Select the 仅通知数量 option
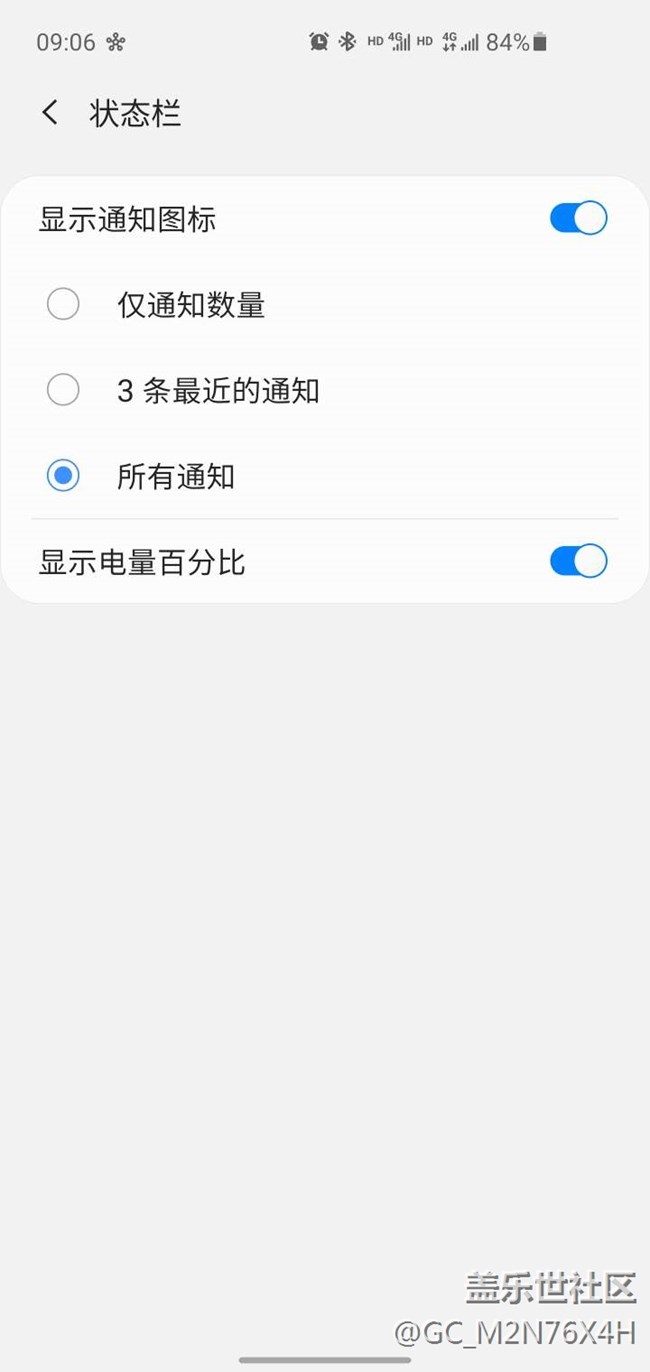This screenshot has width=650, height=1372. pyautogui.click(x=64, y=304)
